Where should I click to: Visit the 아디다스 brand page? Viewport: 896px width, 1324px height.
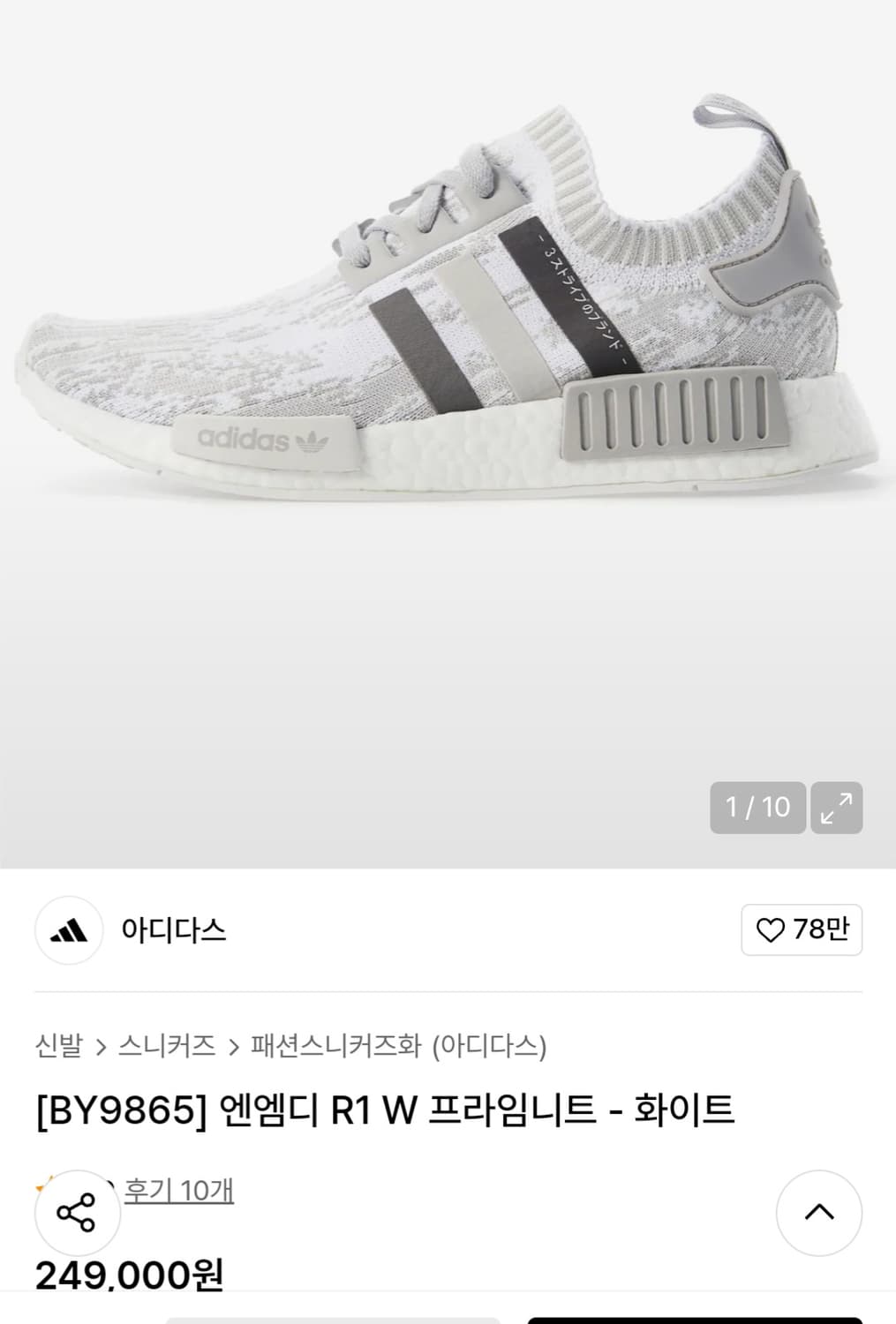(172, 931)
